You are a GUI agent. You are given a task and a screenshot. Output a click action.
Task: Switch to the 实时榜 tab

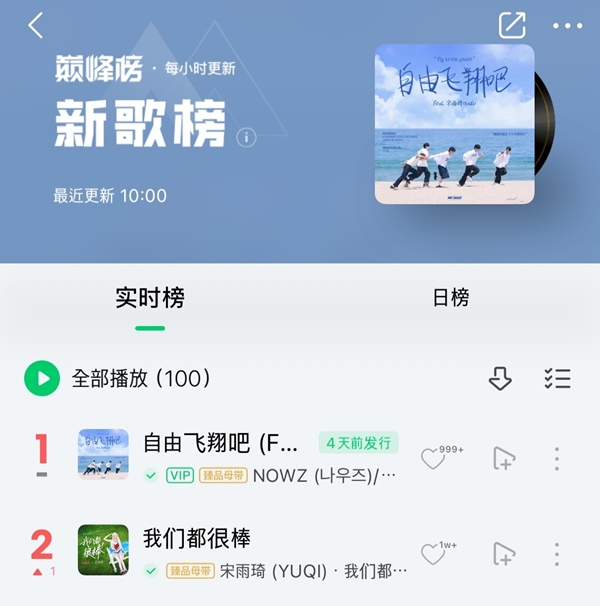point(150,298)
